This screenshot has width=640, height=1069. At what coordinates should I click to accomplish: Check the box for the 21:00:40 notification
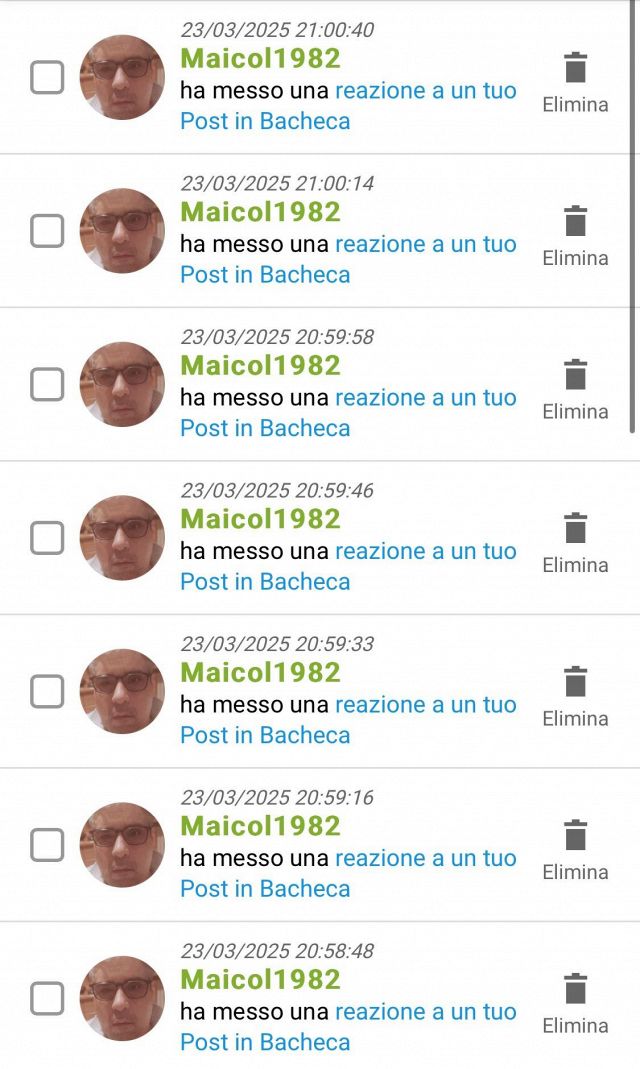click(x=47, y=77)
